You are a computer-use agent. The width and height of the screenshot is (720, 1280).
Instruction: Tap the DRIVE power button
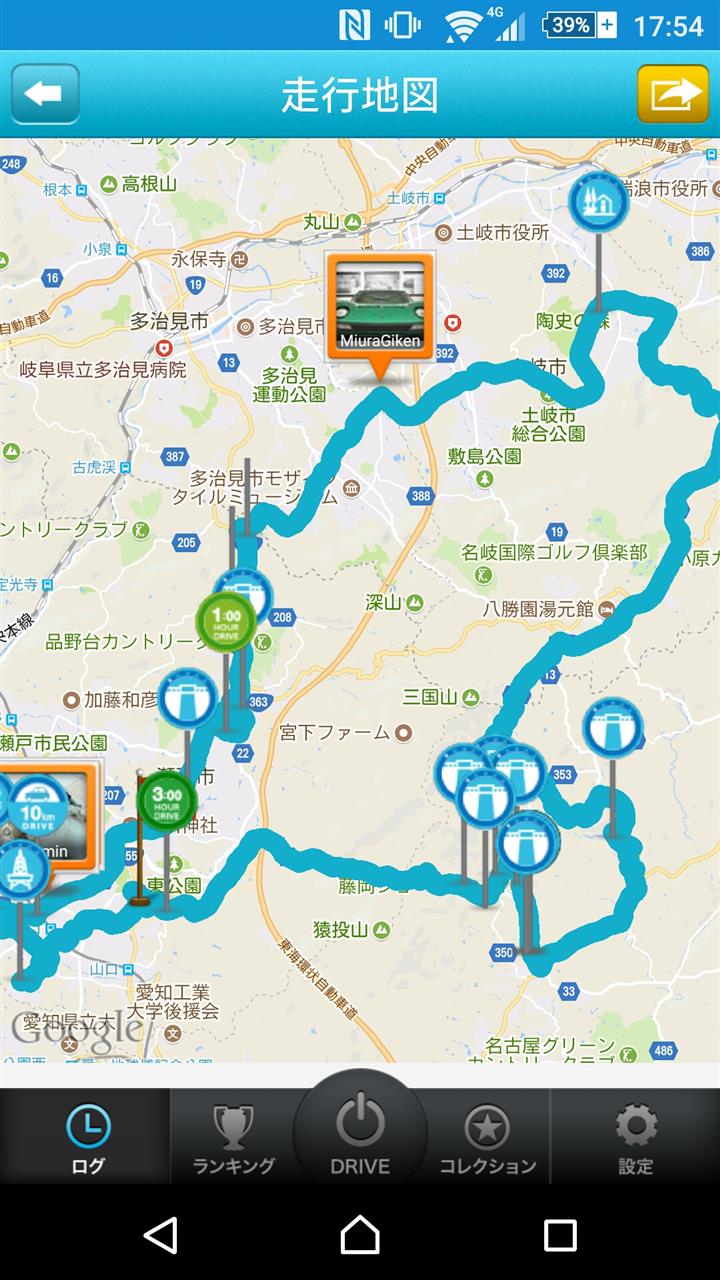point(360,1131)
